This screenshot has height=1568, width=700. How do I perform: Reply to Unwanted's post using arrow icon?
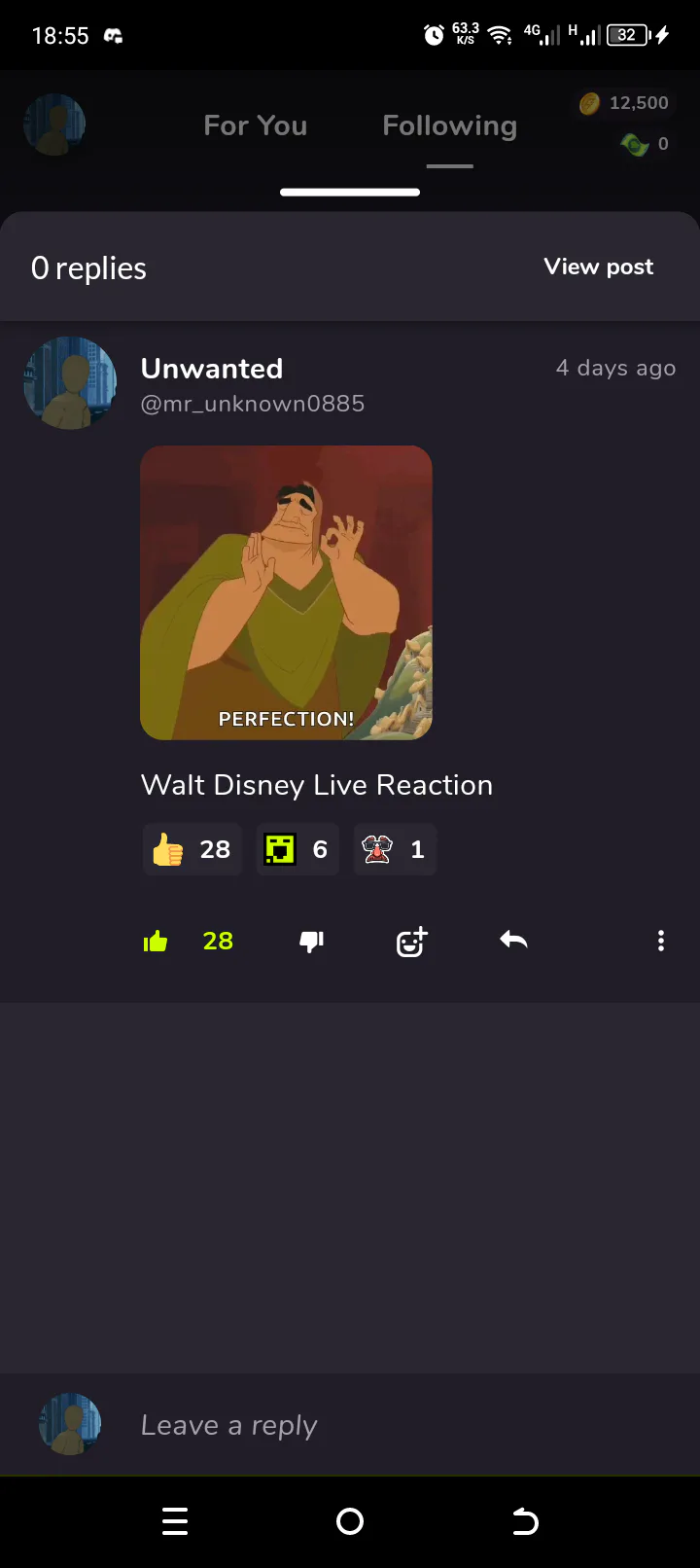tap(513, 940)
